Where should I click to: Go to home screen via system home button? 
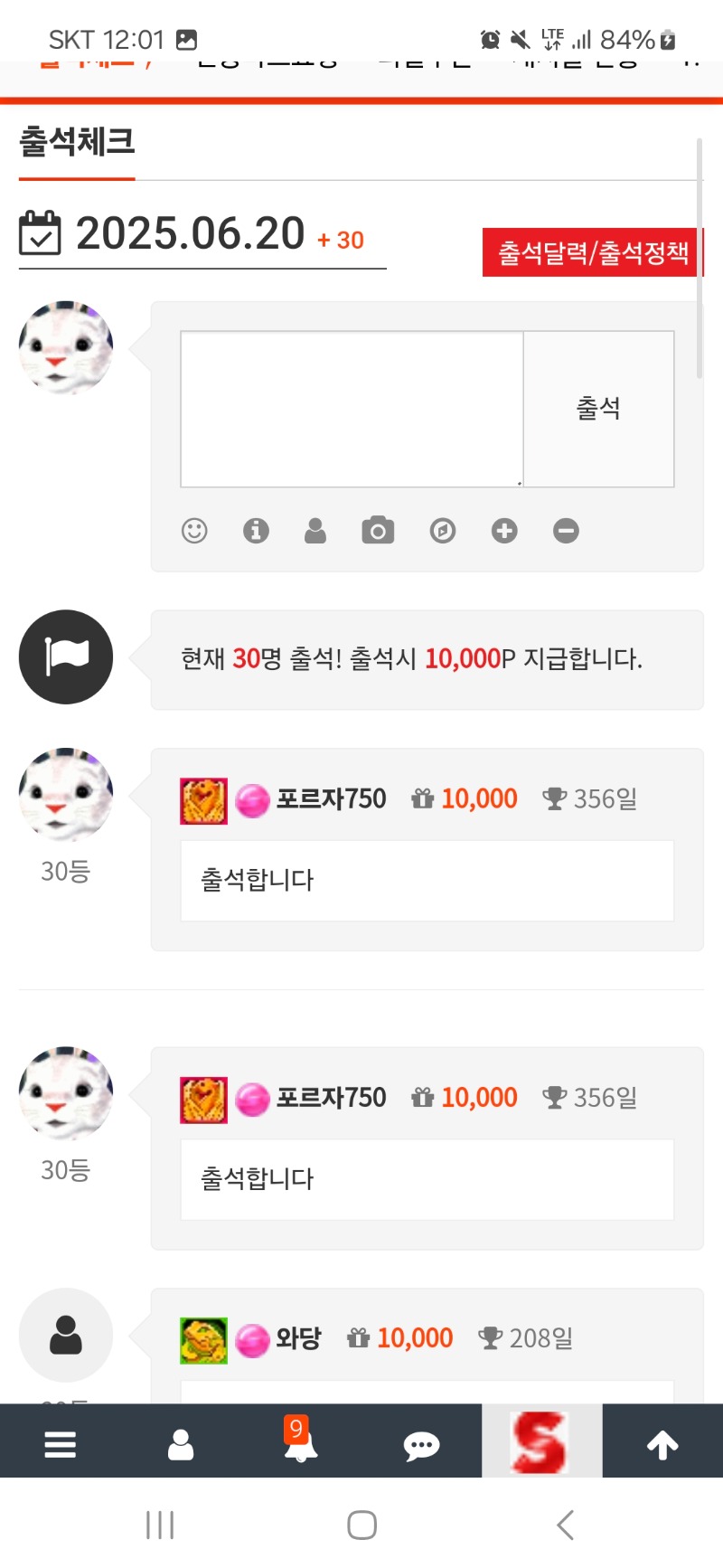click(361, 1525)
